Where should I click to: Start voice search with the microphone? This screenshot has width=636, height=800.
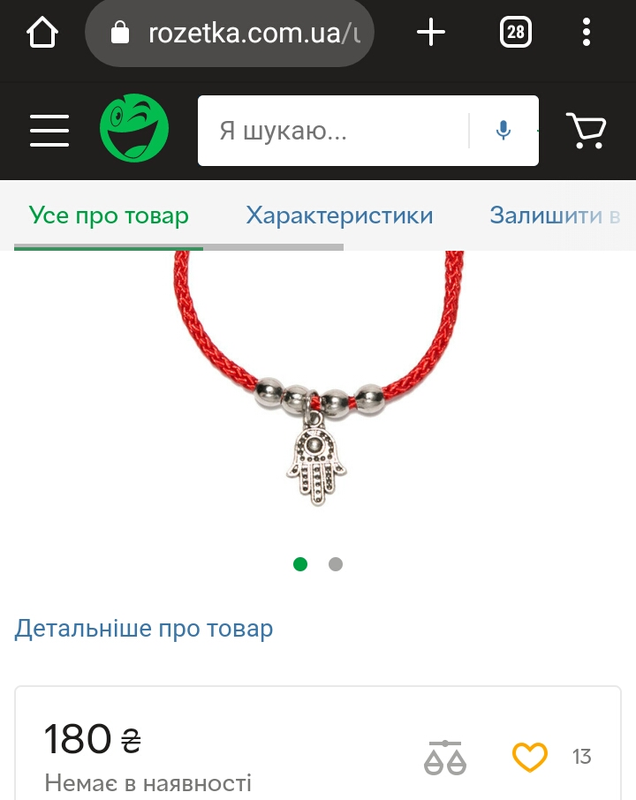pos(504,130)
